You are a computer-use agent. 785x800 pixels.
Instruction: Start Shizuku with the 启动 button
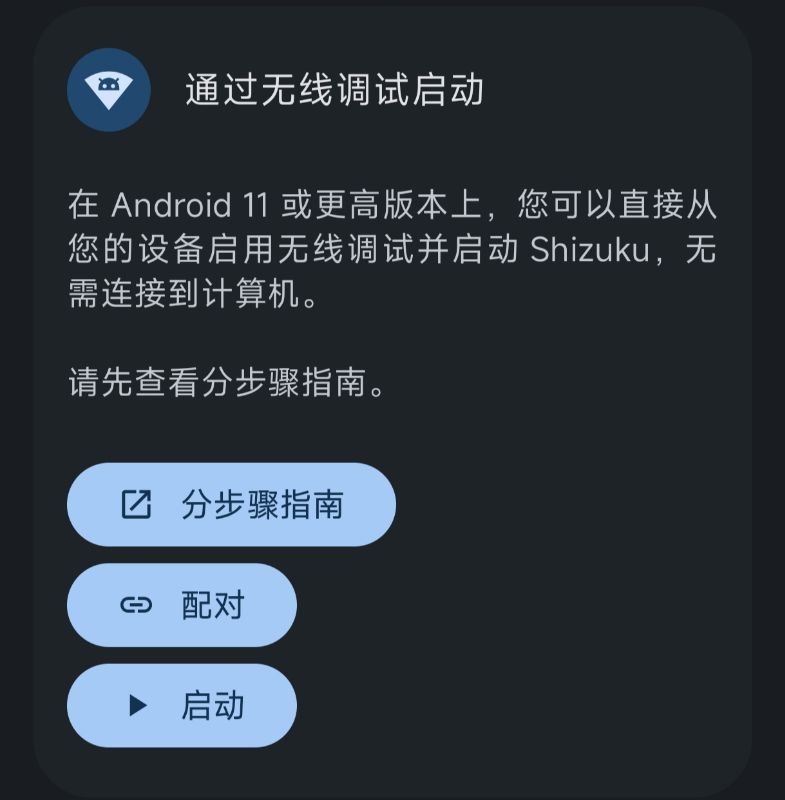[182, 706]
